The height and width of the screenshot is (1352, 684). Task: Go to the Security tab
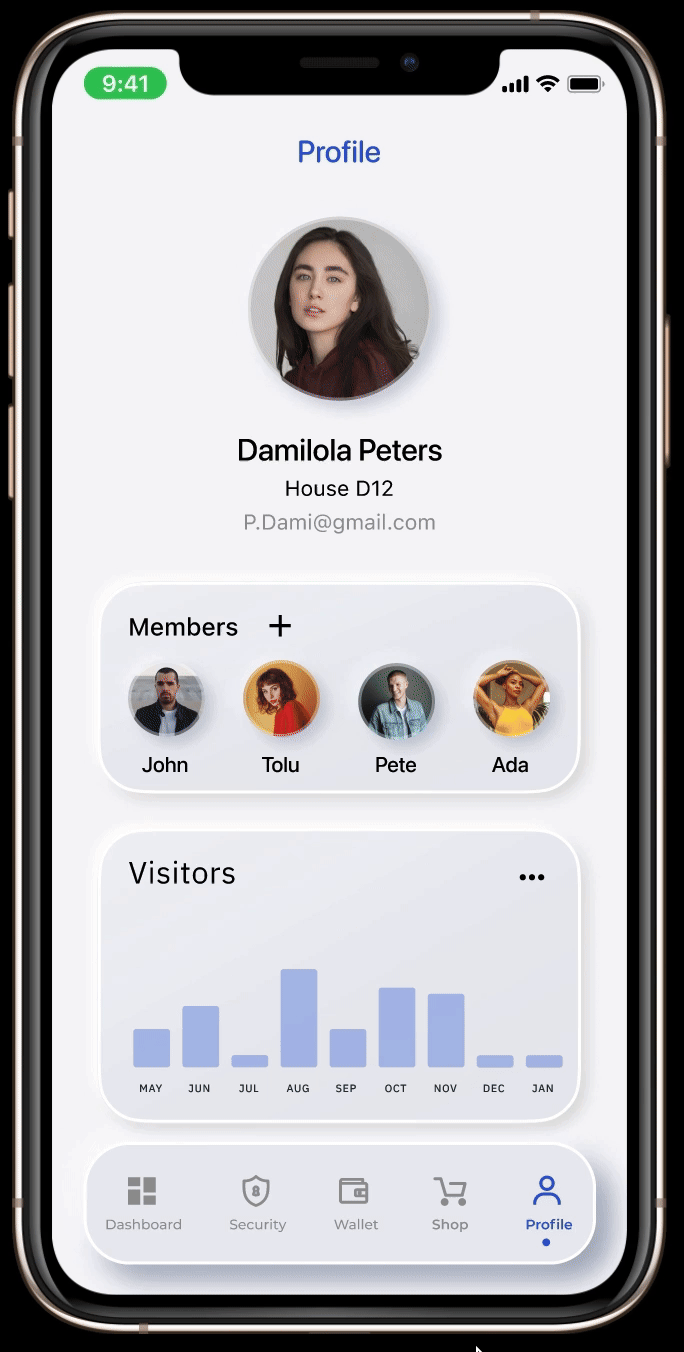[x=257, y=1203]
